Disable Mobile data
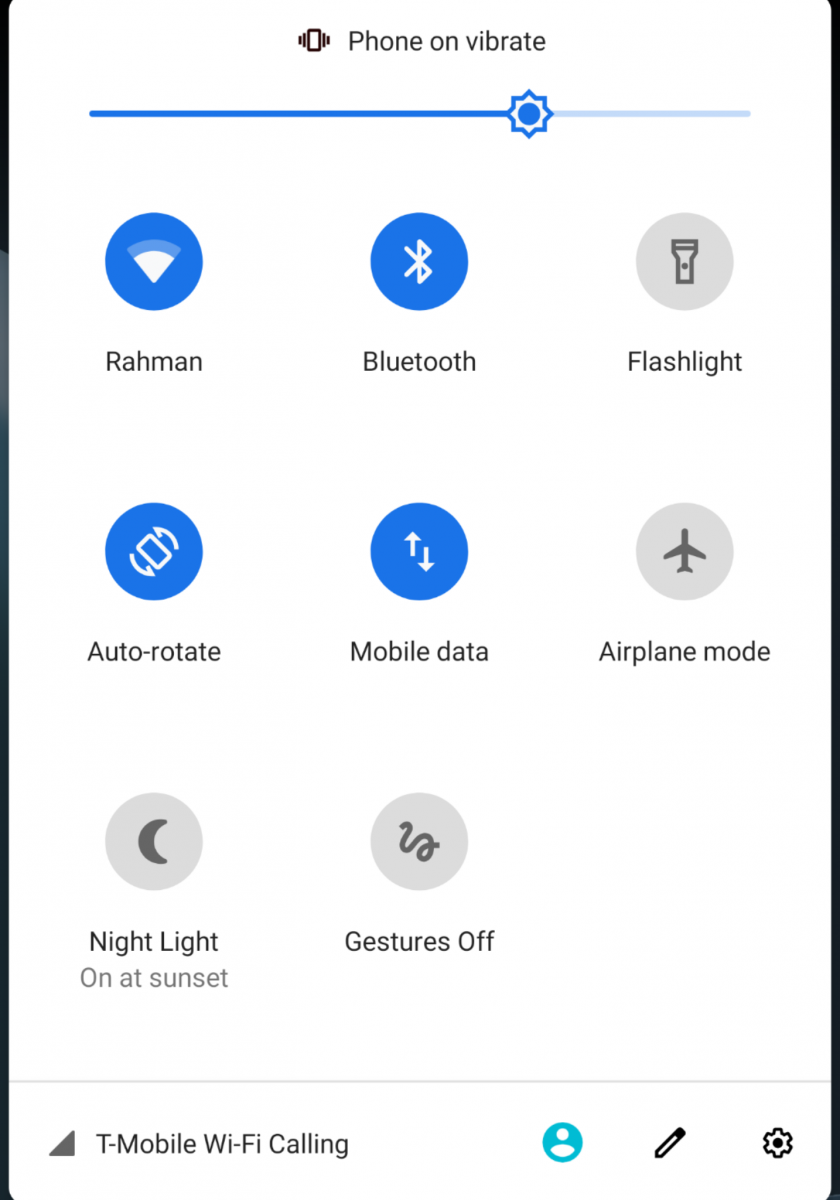This screenshot has height=1200, width=840. (x=419, y=551)
